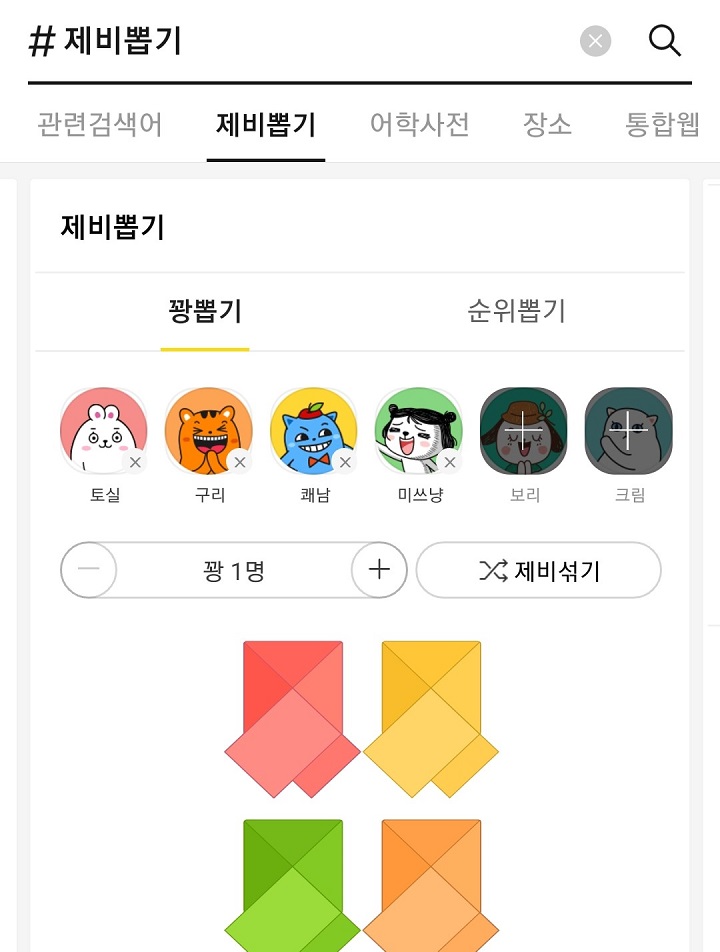Remove 토실 with its x mark

[x=136, y=463]
